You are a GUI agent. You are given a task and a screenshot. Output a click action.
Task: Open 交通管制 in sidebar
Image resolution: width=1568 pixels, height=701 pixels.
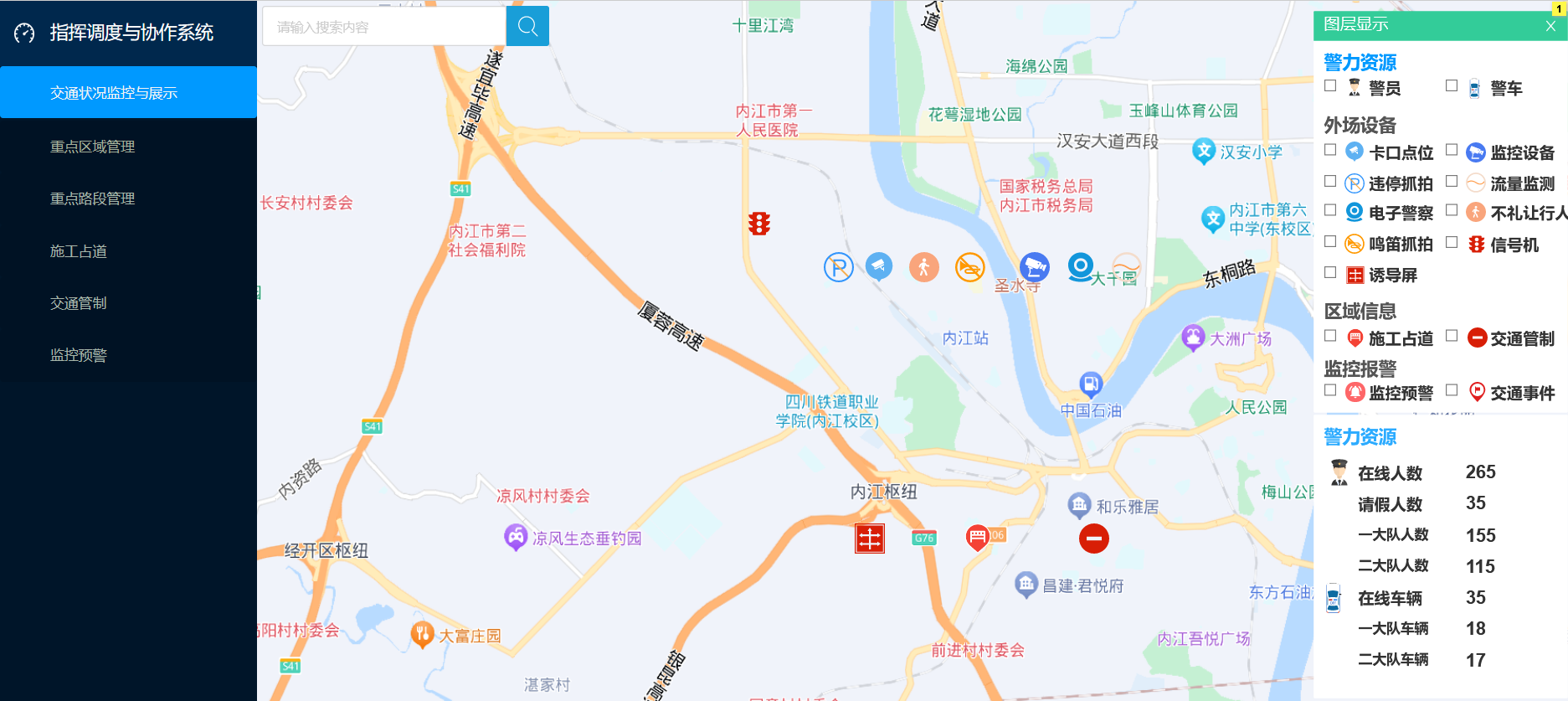pyautogui.click(x=79, y=303)
